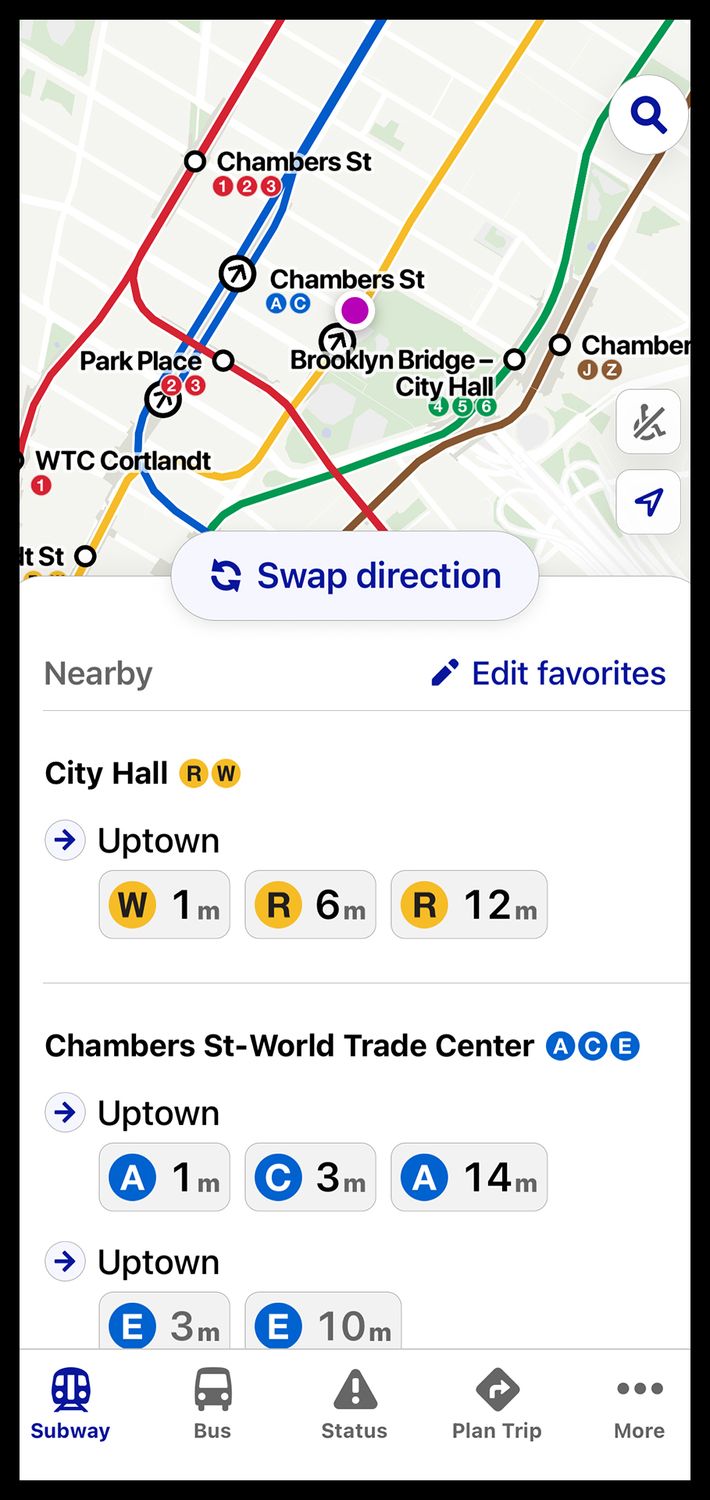The height and width of the screenshot is (1500, 710).
Task: Toggle the accessible stations filter icon
Action: point(649,422)
